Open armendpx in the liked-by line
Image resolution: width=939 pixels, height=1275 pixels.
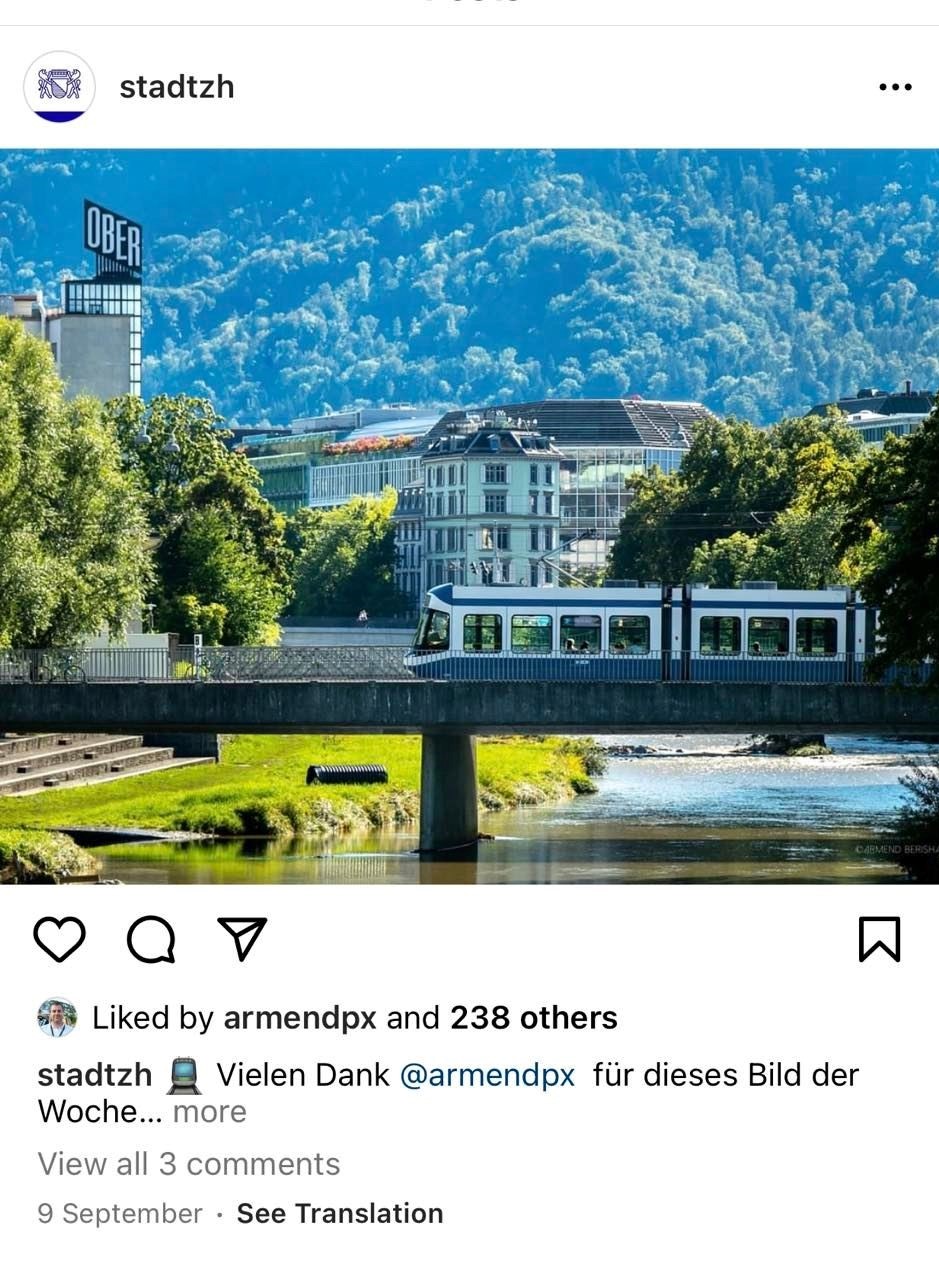[x=299, y=1018]
